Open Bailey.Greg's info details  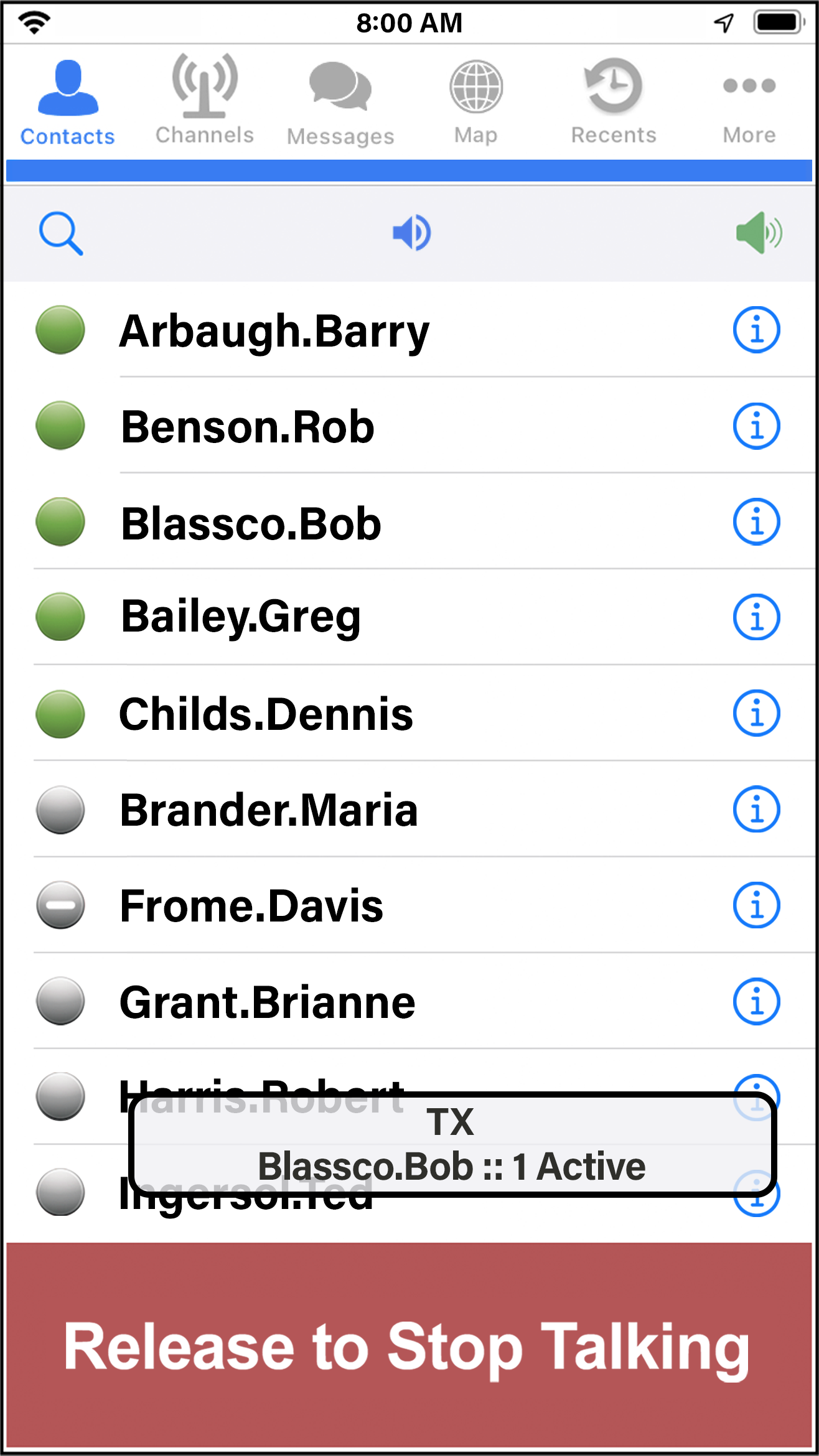point(756,617)
